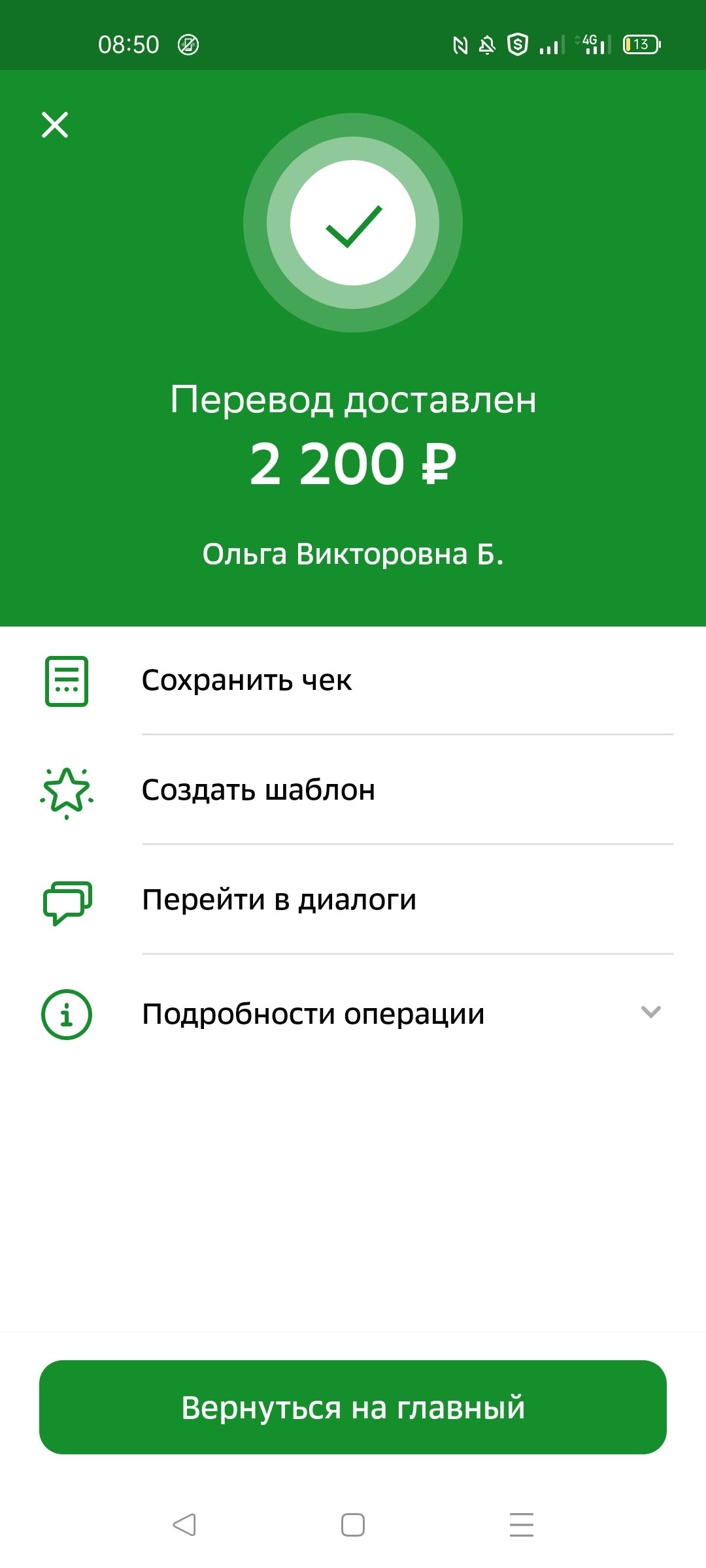Screen dimensions: 706x1568
Task: Close the transfer confirmation screen
Action: coord(55,125)
